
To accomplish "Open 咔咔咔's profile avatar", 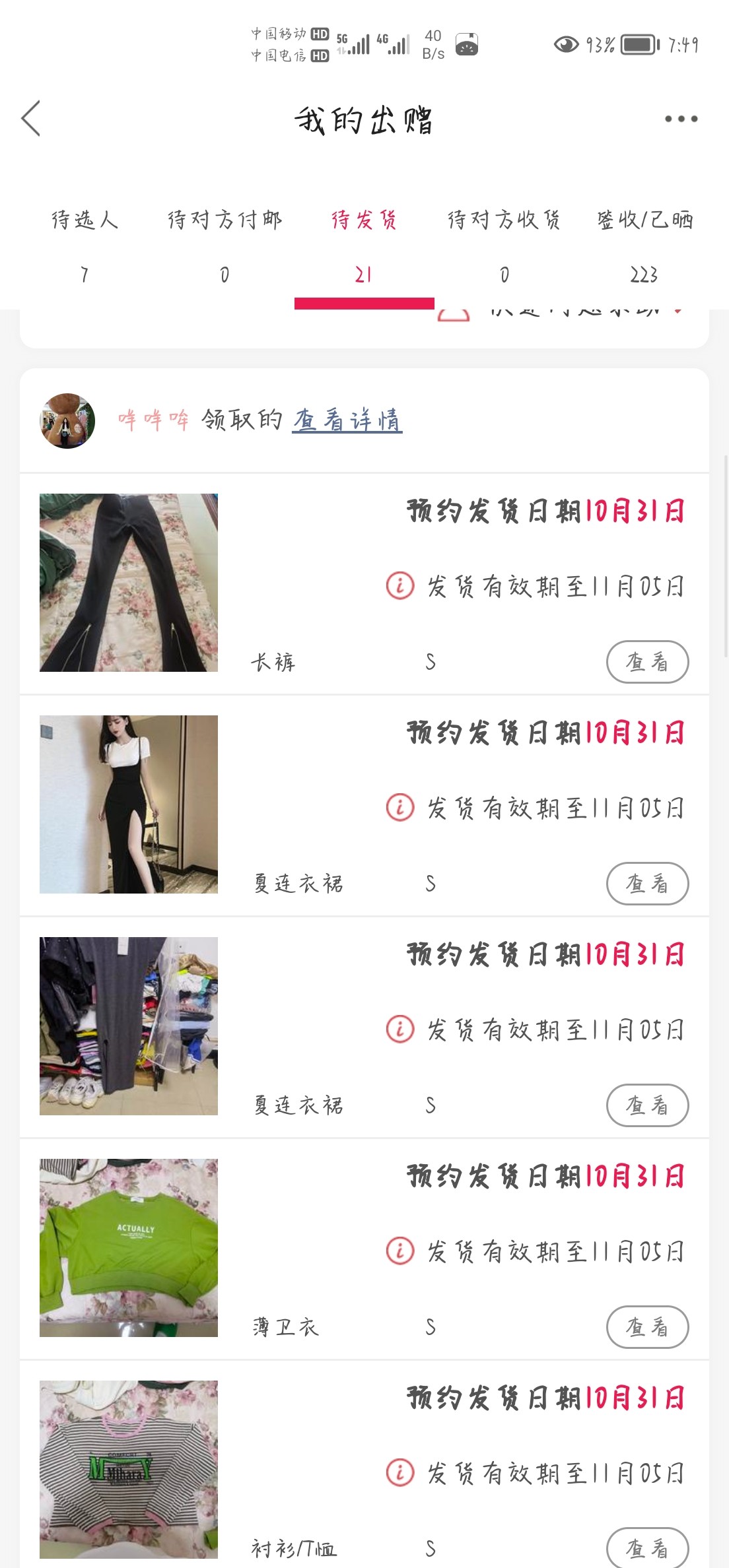I will [67, 421].
